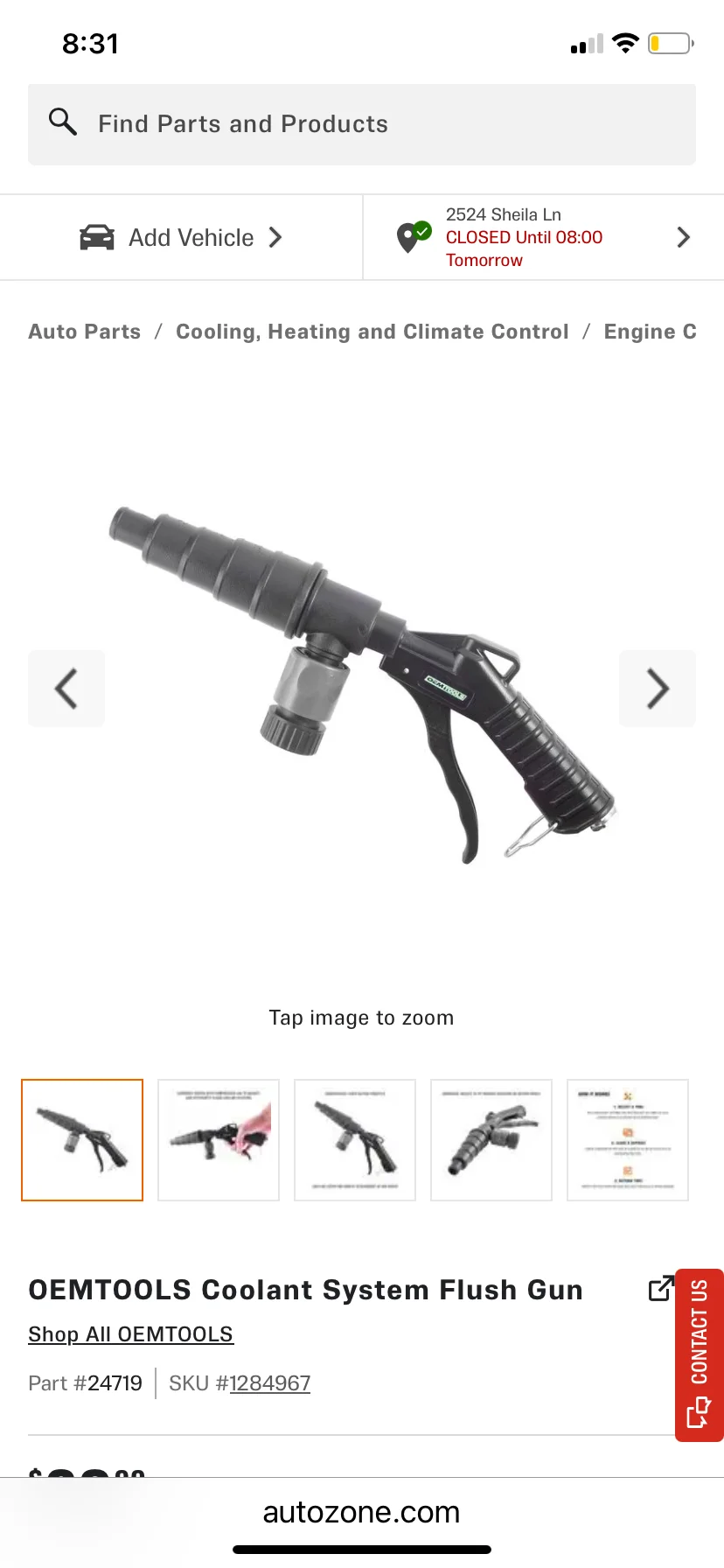Tap the Find Parts and Products search box

coord(362,124)
